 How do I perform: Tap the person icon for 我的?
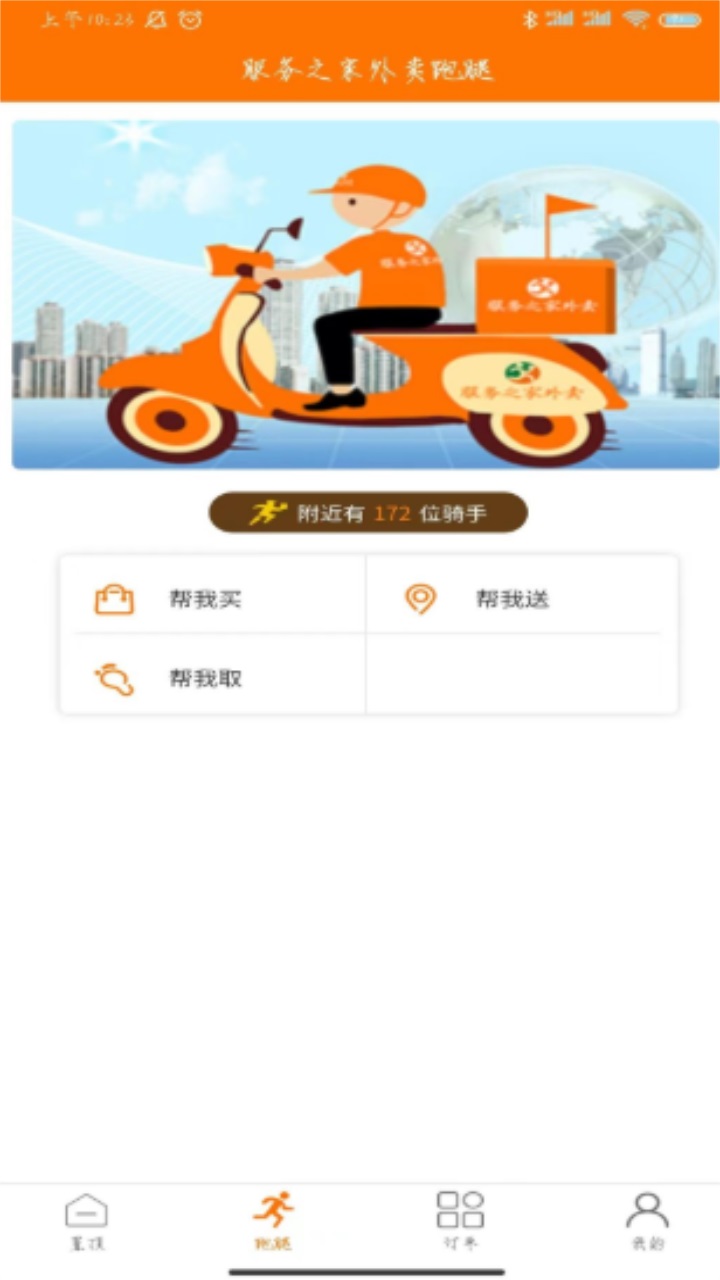click(x=645, y=1210)
